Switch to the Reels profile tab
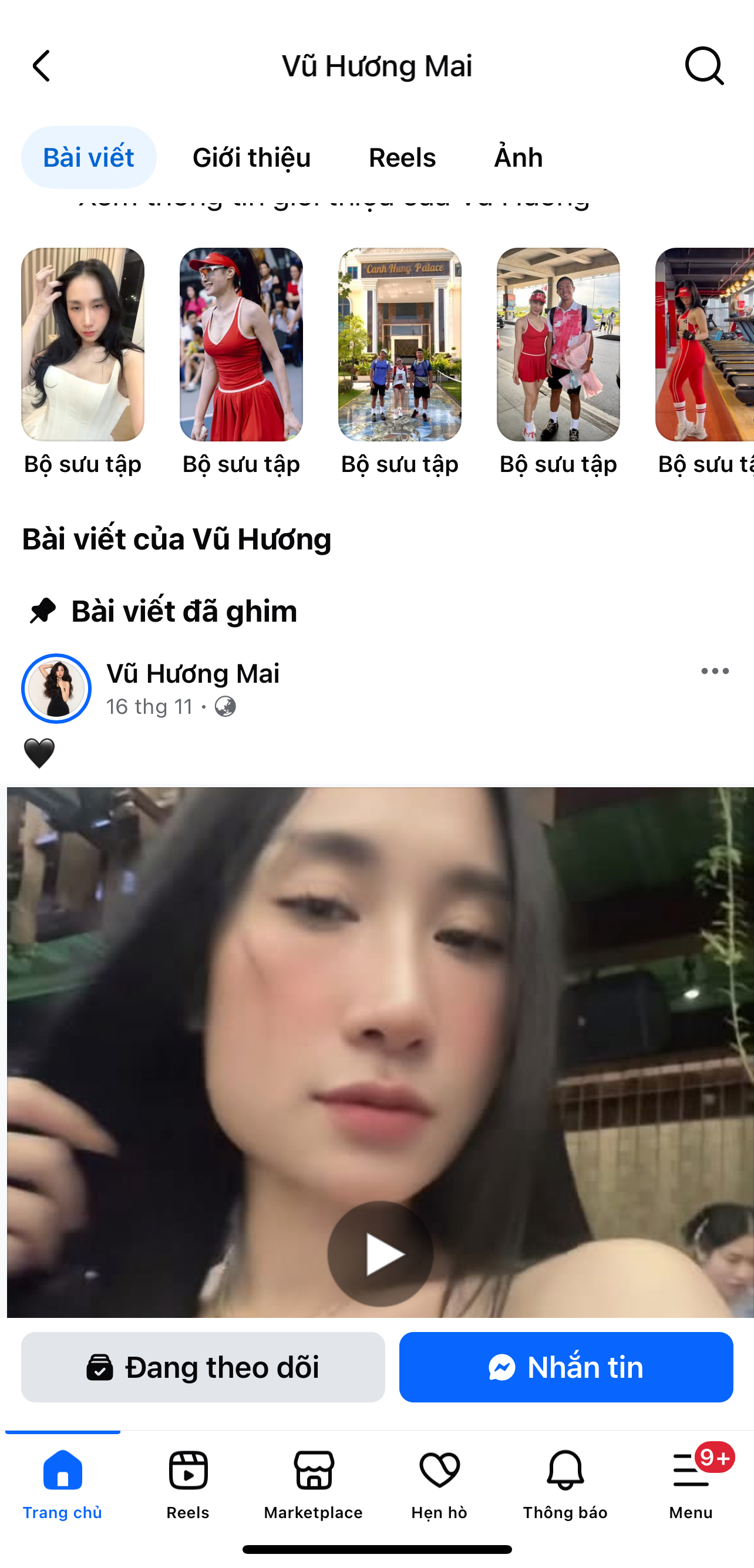 pos(402,158)
